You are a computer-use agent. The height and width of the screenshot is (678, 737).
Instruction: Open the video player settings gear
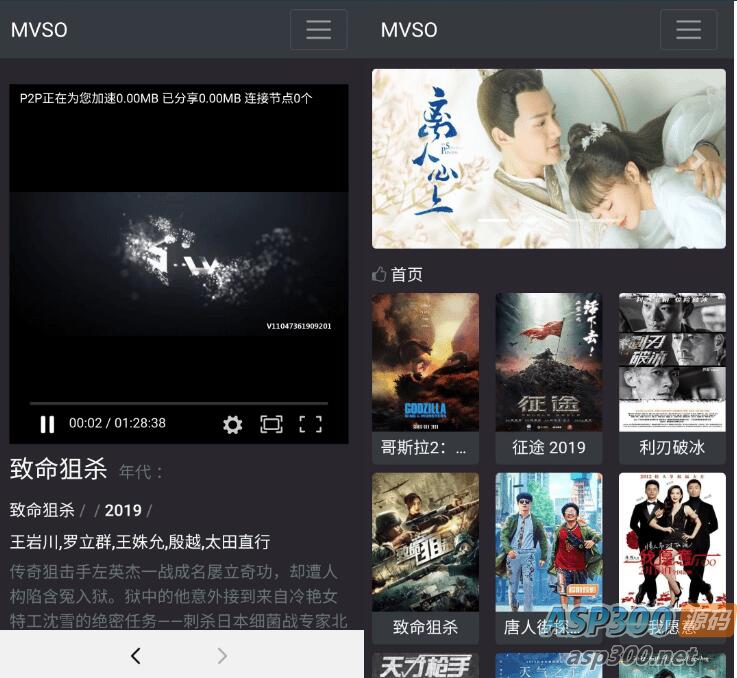tap(233, 424)
